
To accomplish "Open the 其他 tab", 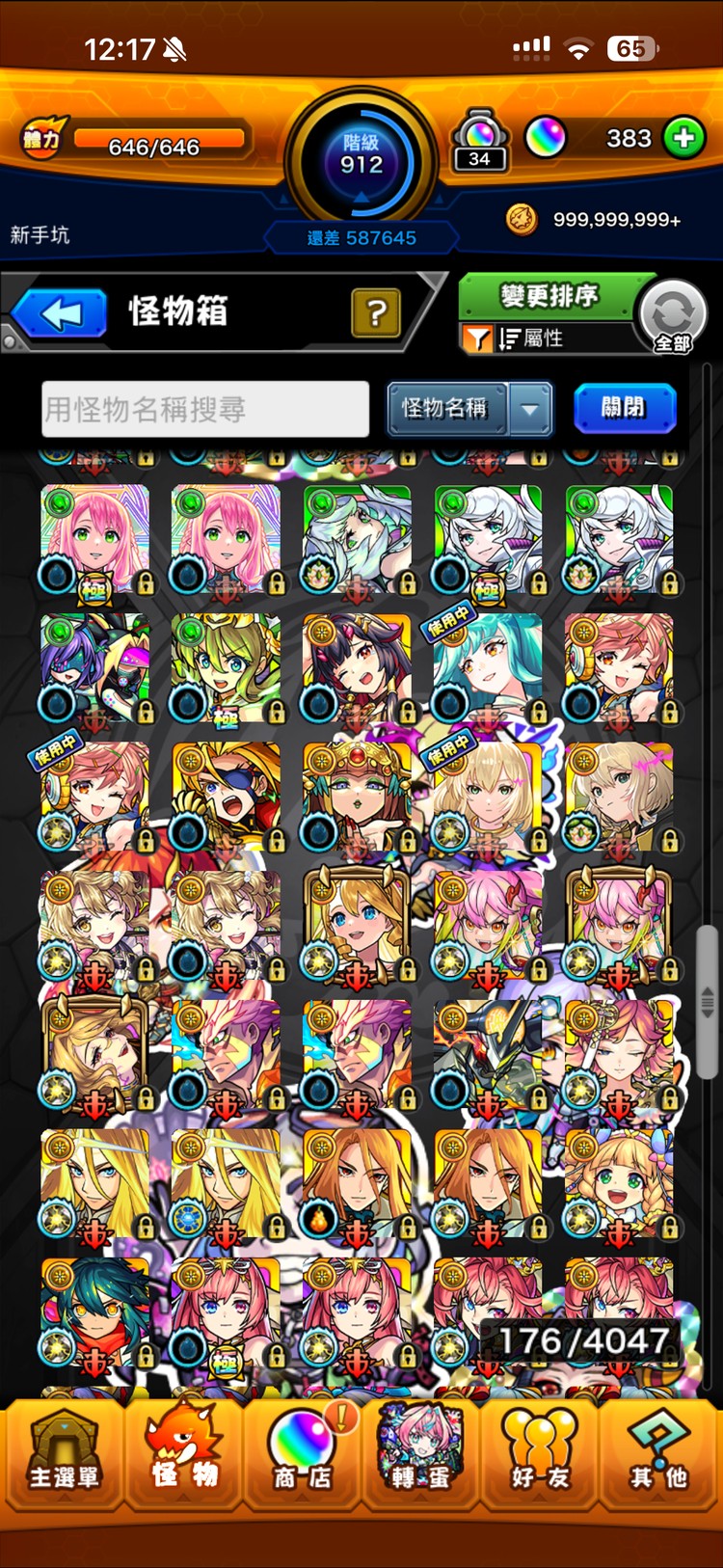I will (x=660, y=1454).
